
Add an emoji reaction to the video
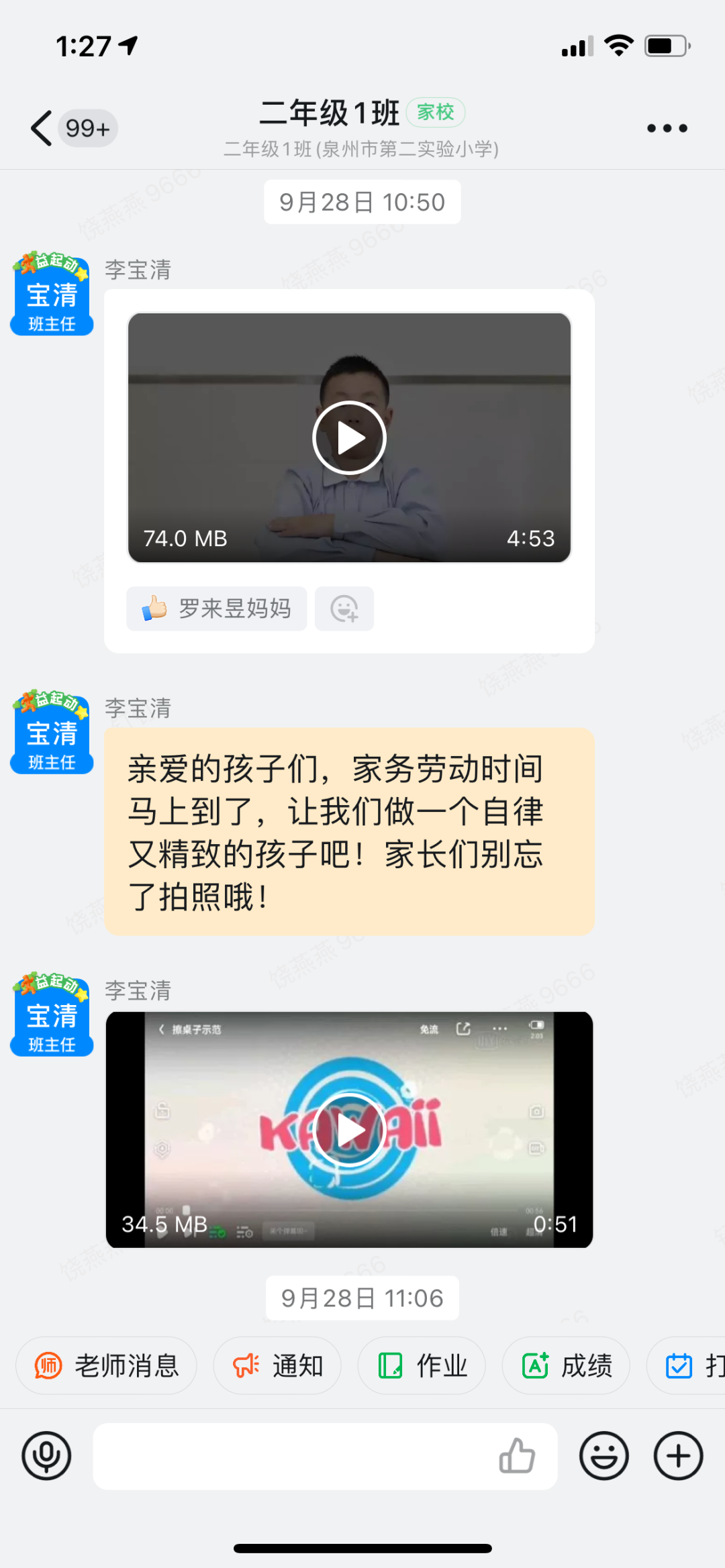[344, 609]
